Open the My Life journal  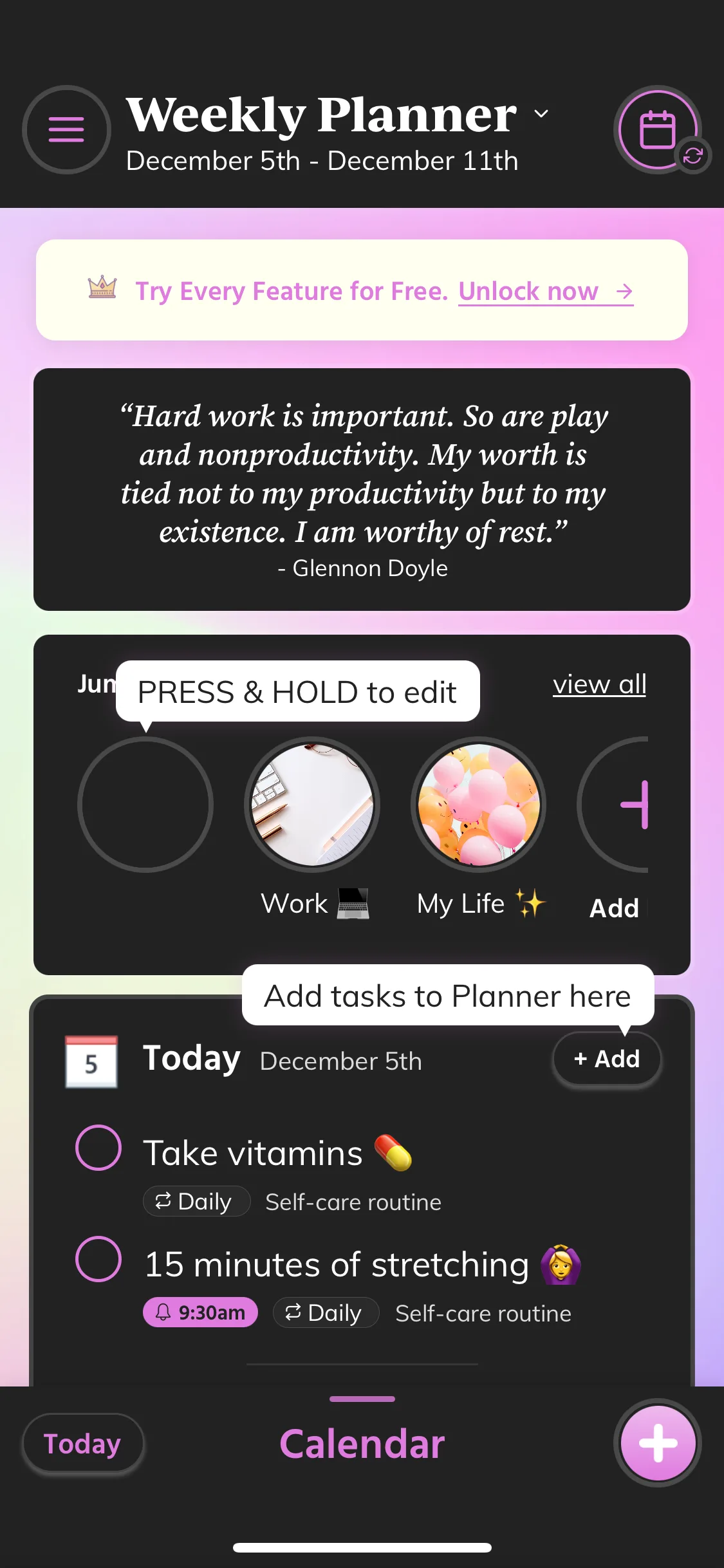pos(479,805)
